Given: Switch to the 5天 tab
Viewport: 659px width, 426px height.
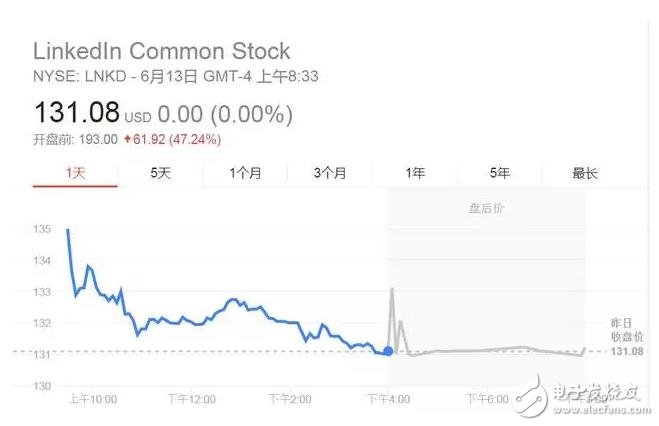Looking at the screenshot, I should click(x=160, y=173).
